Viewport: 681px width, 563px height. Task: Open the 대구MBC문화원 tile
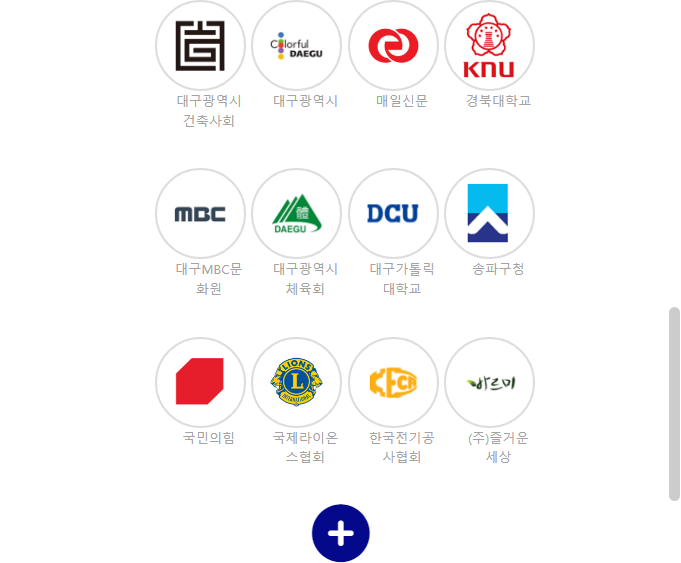tap(200, 213)
